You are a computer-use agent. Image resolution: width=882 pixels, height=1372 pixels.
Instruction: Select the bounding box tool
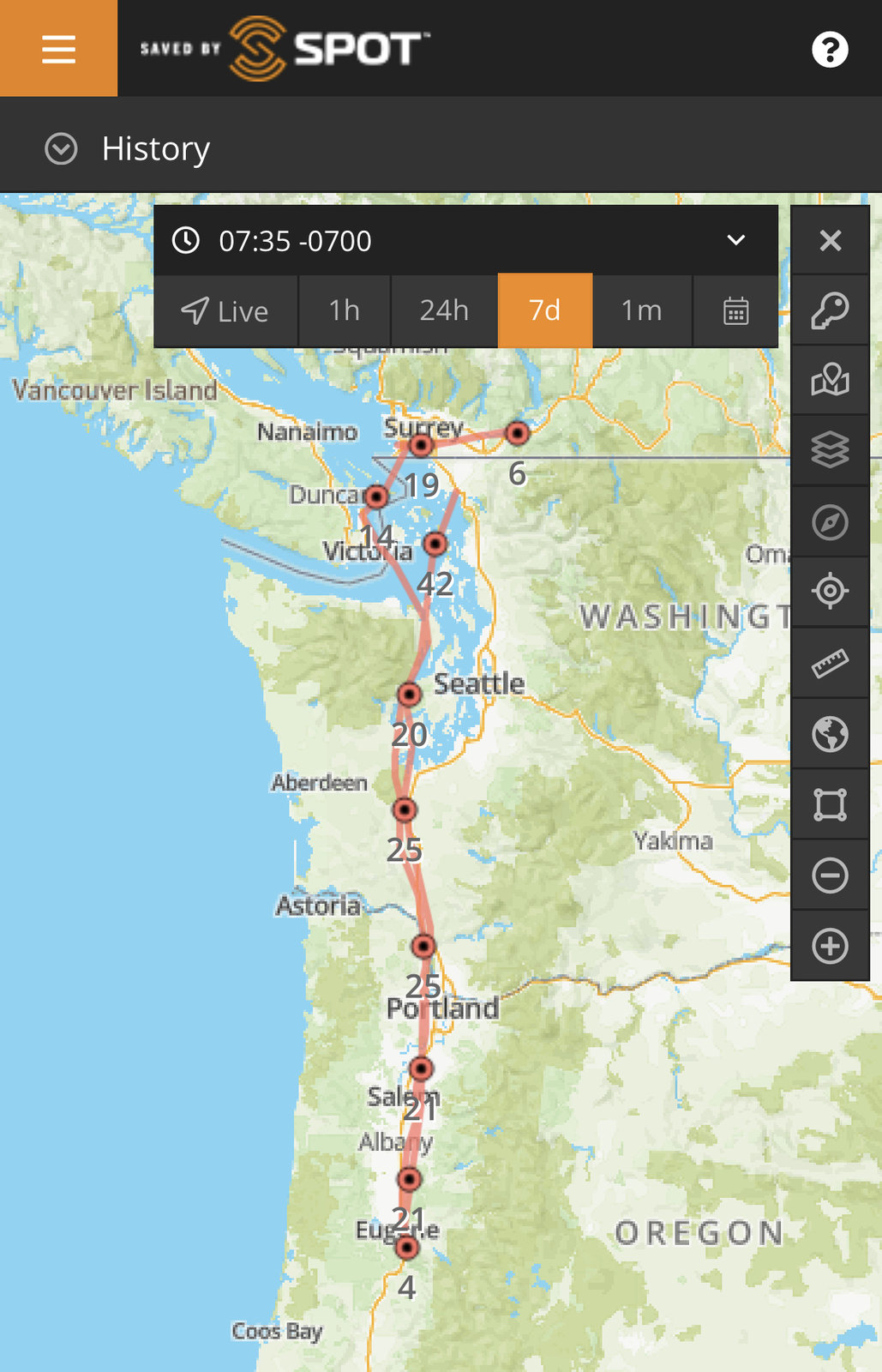830,804
